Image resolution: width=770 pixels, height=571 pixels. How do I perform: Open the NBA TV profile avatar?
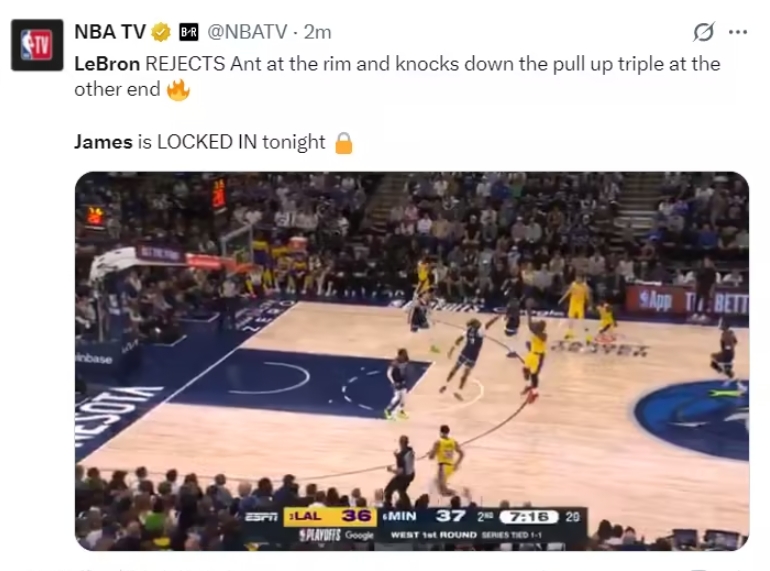point(37,45)
